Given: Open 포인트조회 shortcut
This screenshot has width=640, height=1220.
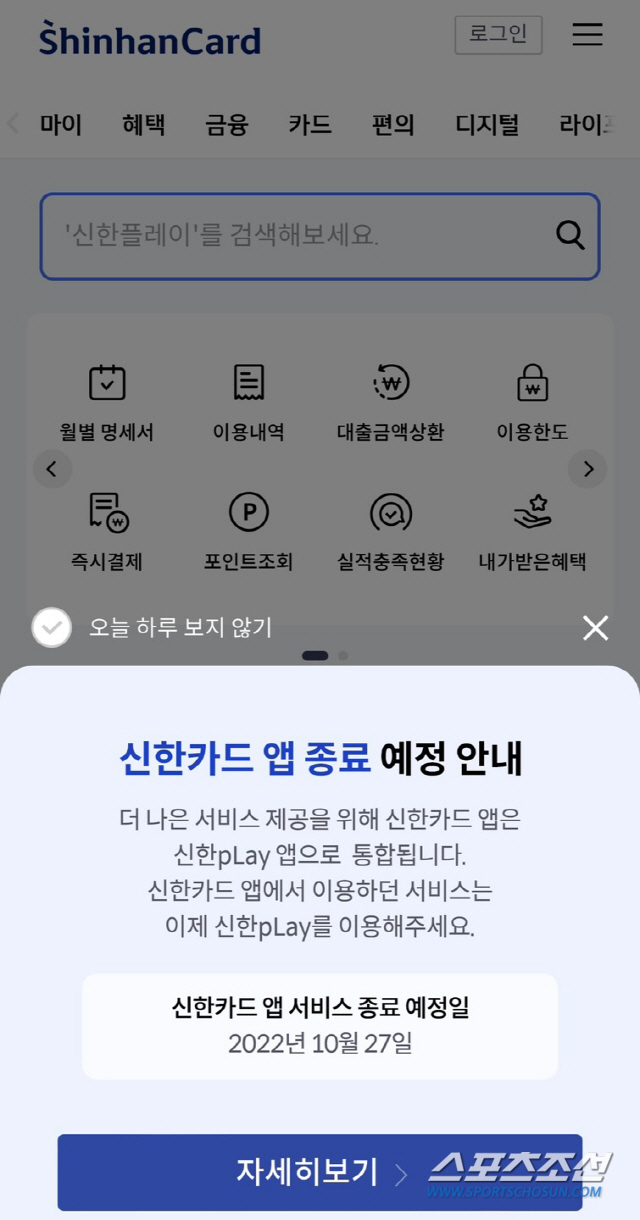Looking at the screenshot, I should [248, 530].
